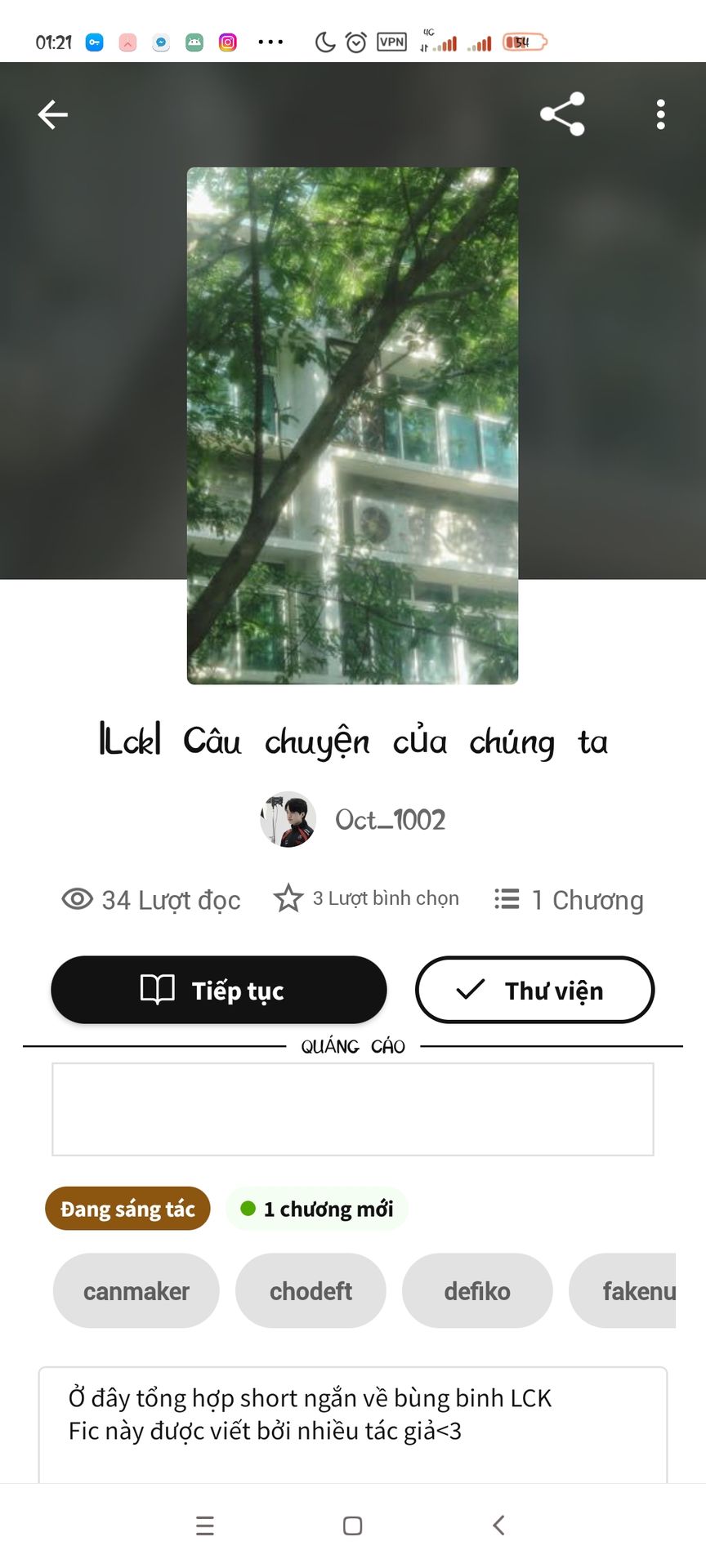Toggle the Thư viện library button
Viewport: 706px width, 1568px height.
[534, 990]
